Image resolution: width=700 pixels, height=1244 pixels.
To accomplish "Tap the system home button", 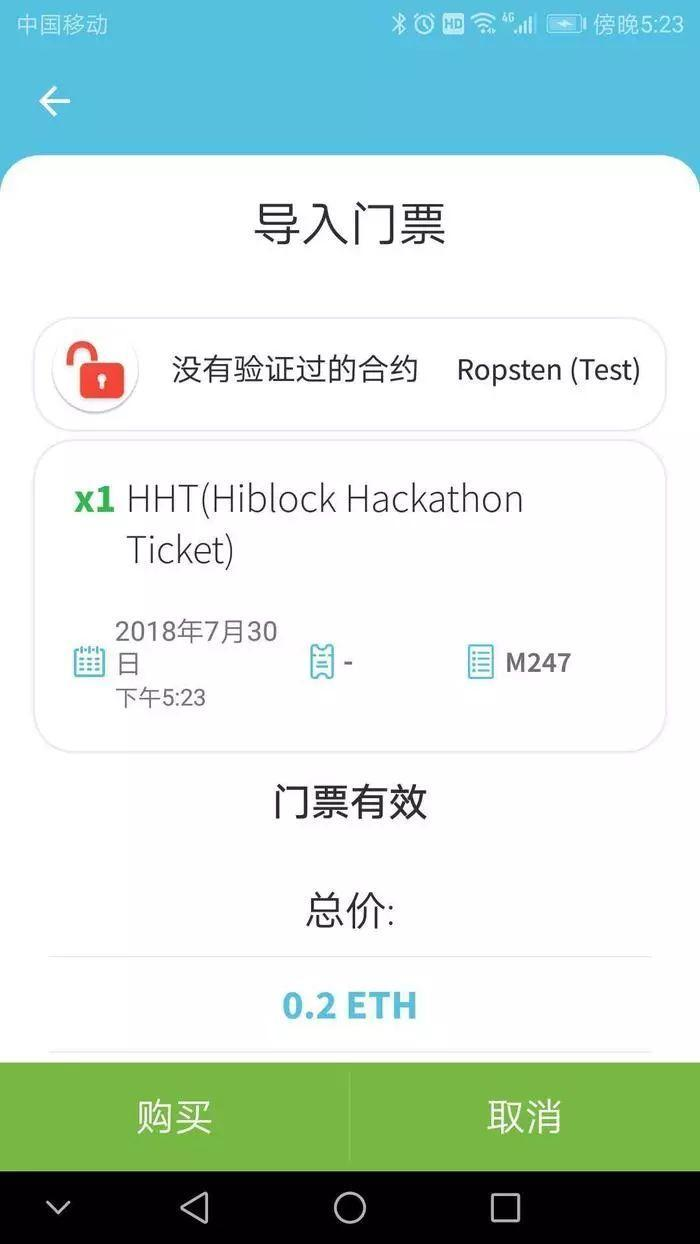I will [349, 1208].
